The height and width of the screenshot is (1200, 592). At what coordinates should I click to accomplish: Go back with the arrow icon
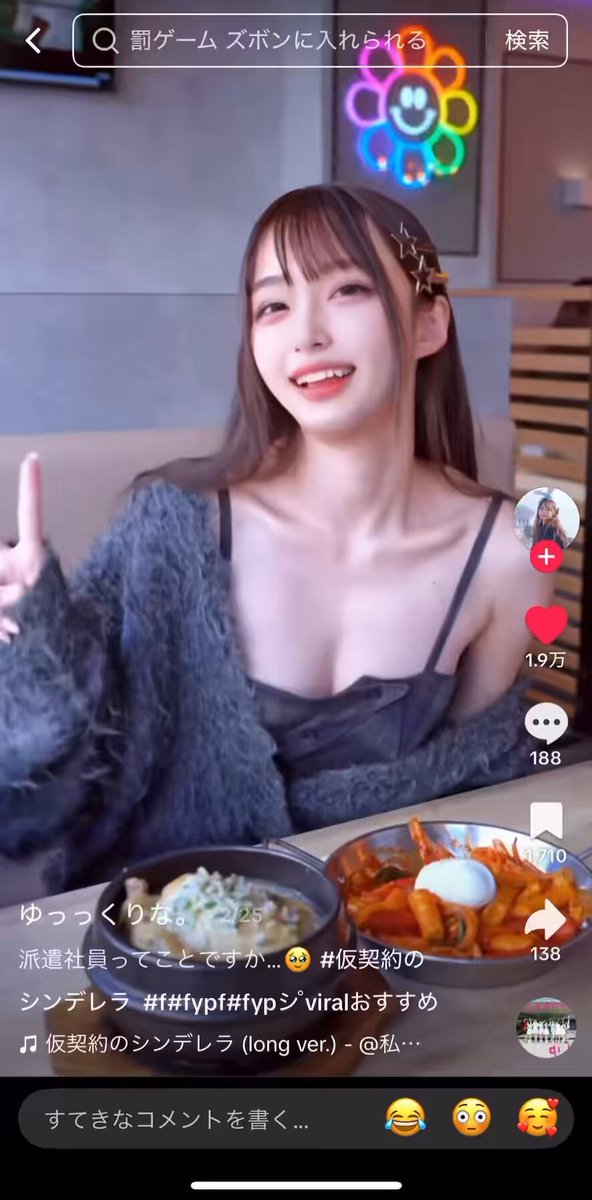tap(34, 41)
